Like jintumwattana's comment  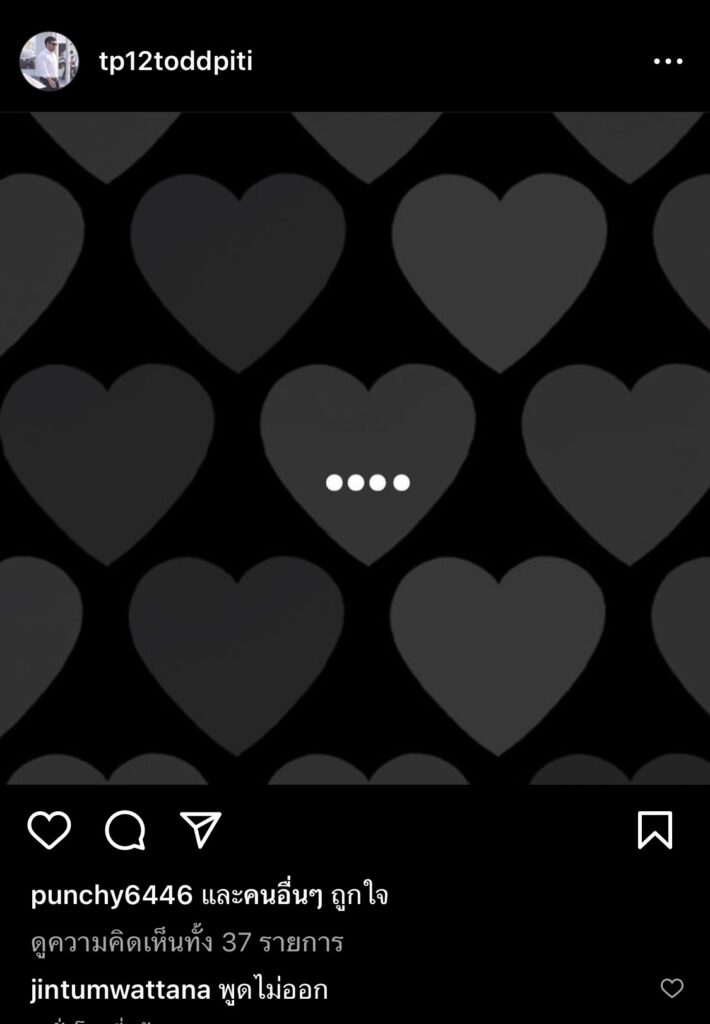pos(672,989)
